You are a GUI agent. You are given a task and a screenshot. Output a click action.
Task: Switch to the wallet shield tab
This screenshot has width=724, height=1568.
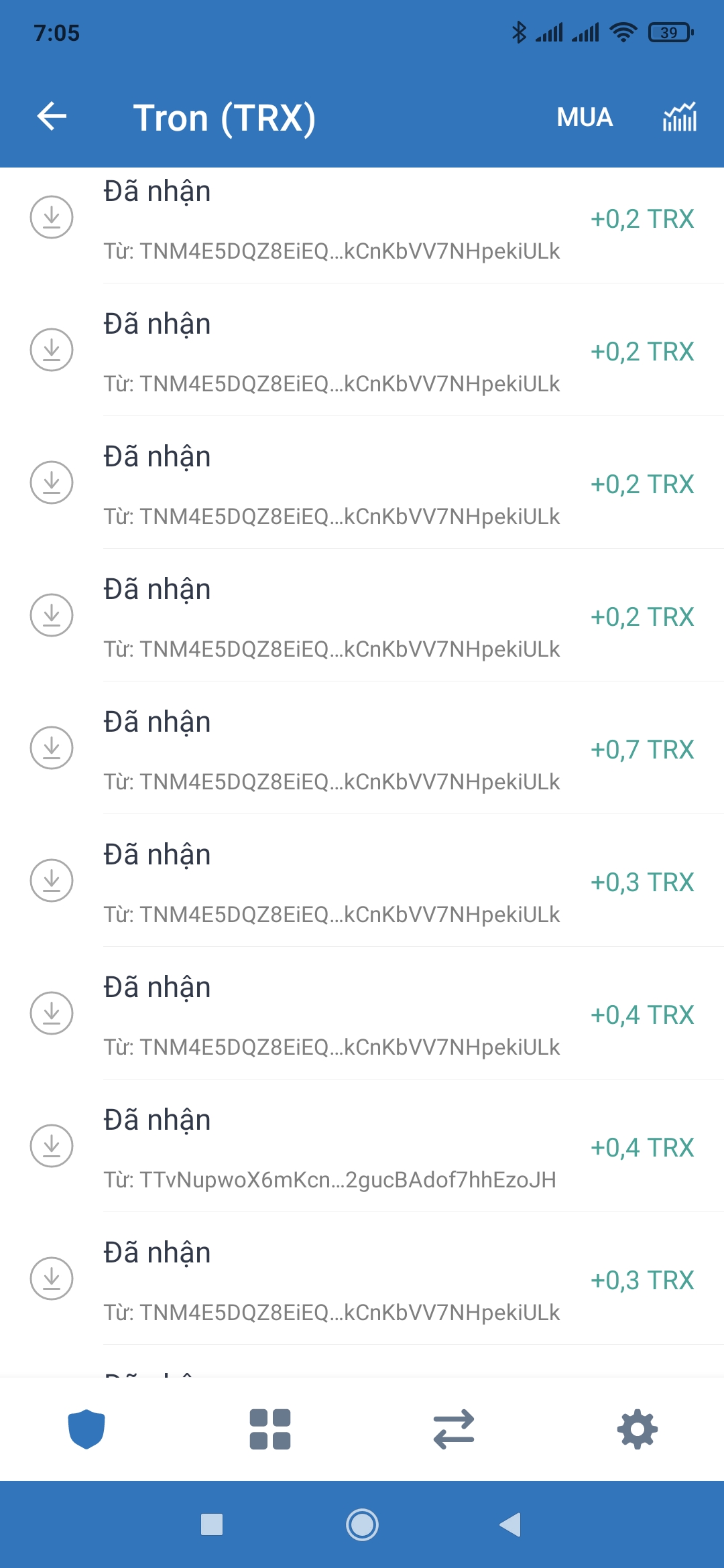86,1429
